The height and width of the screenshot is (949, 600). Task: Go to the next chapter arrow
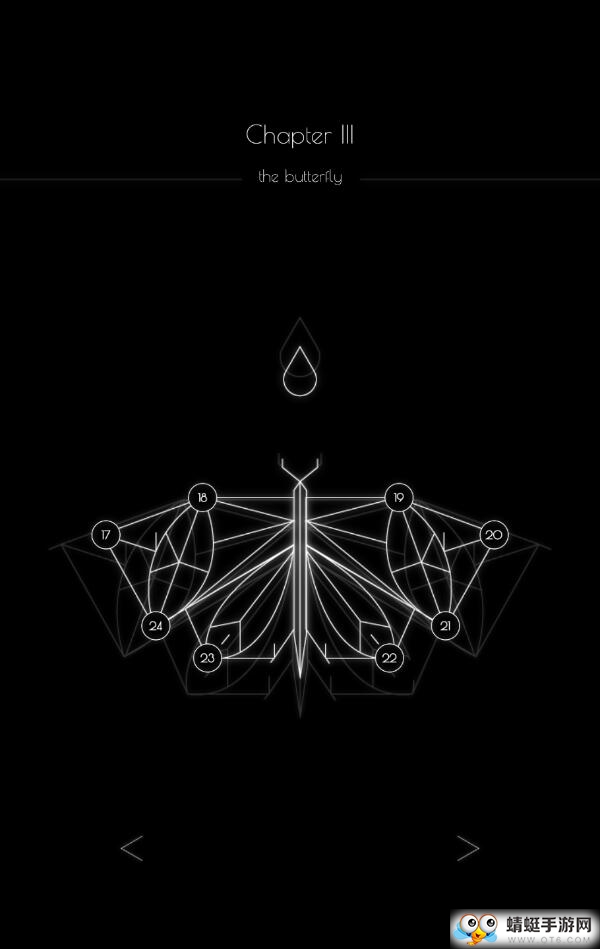[x=468, y=848]
